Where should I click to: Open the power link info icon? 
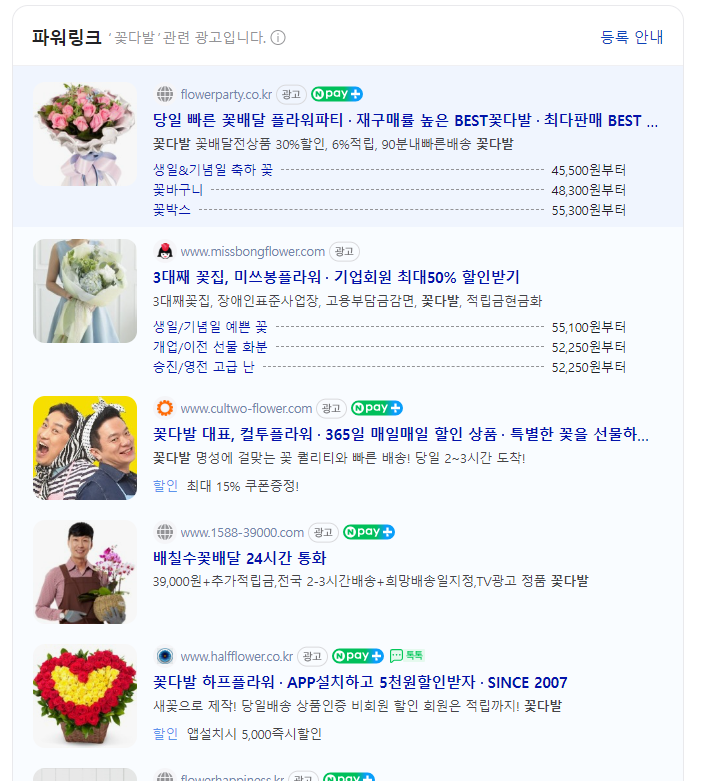(278, 38)
